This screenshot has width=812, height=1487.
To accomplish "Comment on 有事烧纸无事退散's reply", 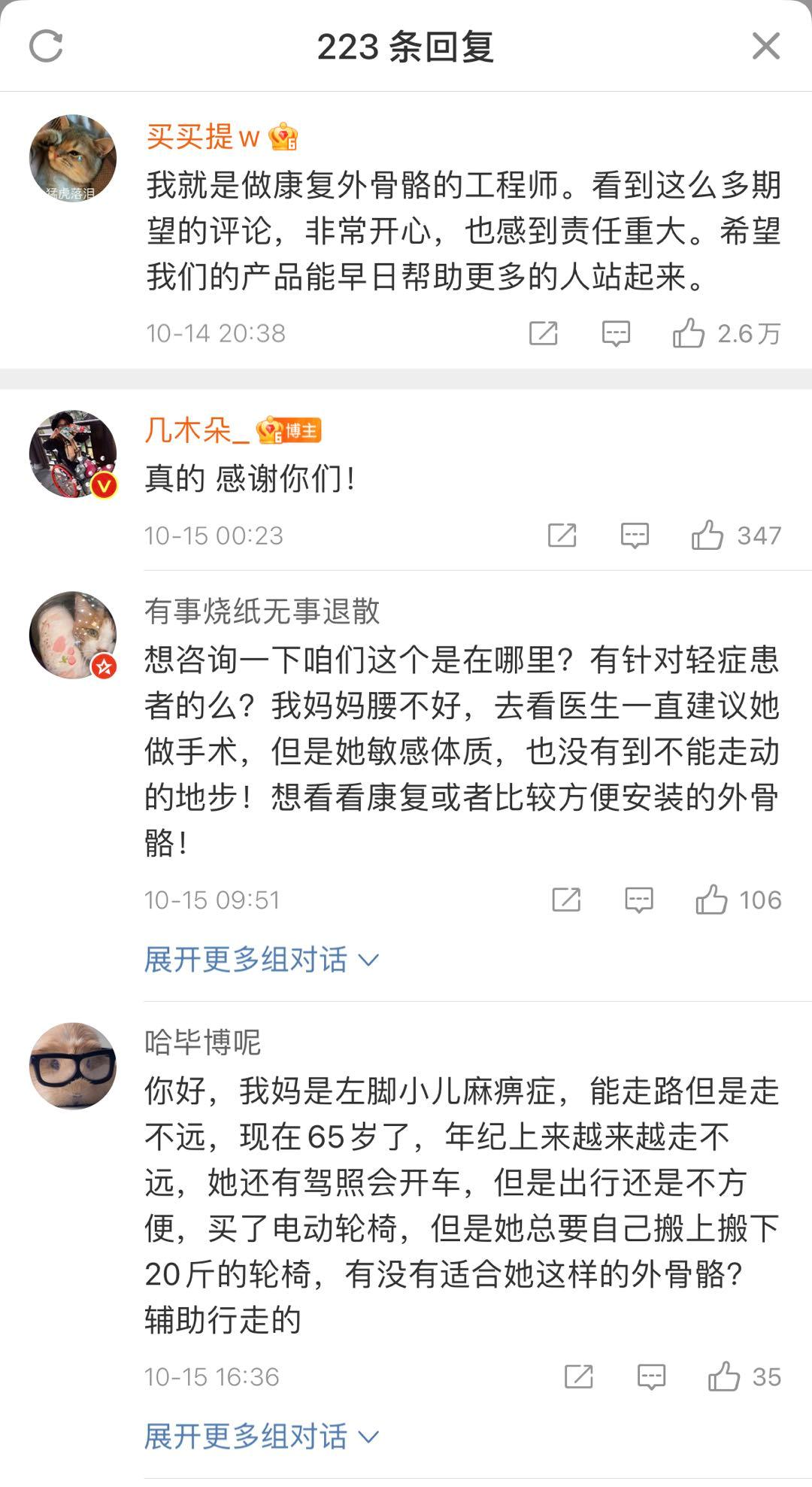I will (x=639, y=900).
